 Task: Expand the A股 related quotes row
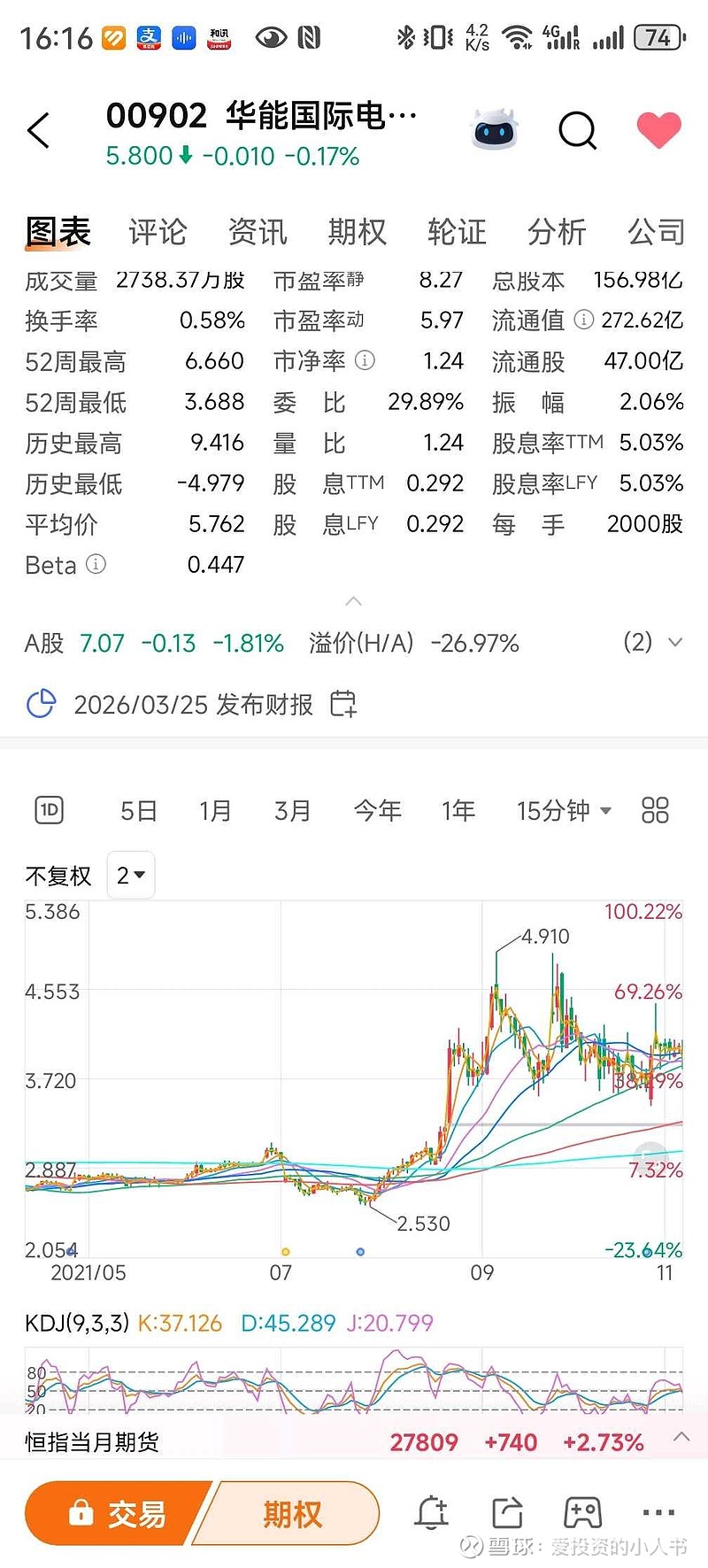[x=674, y=643]
